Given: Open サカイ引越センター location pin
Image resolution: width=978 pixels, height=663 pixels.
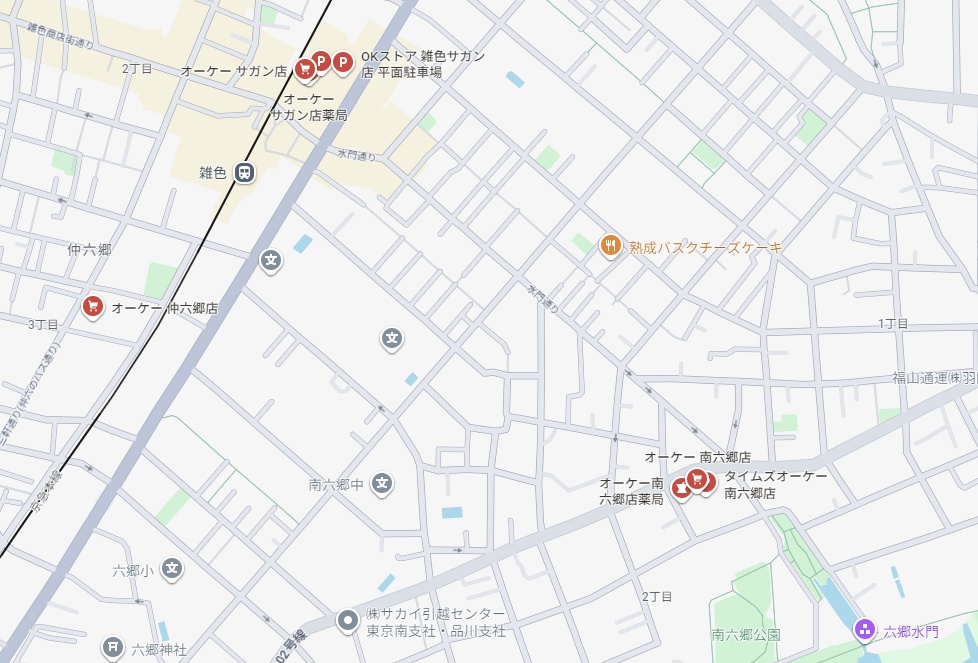Looking at the screenshot, I should pos(348,620).
